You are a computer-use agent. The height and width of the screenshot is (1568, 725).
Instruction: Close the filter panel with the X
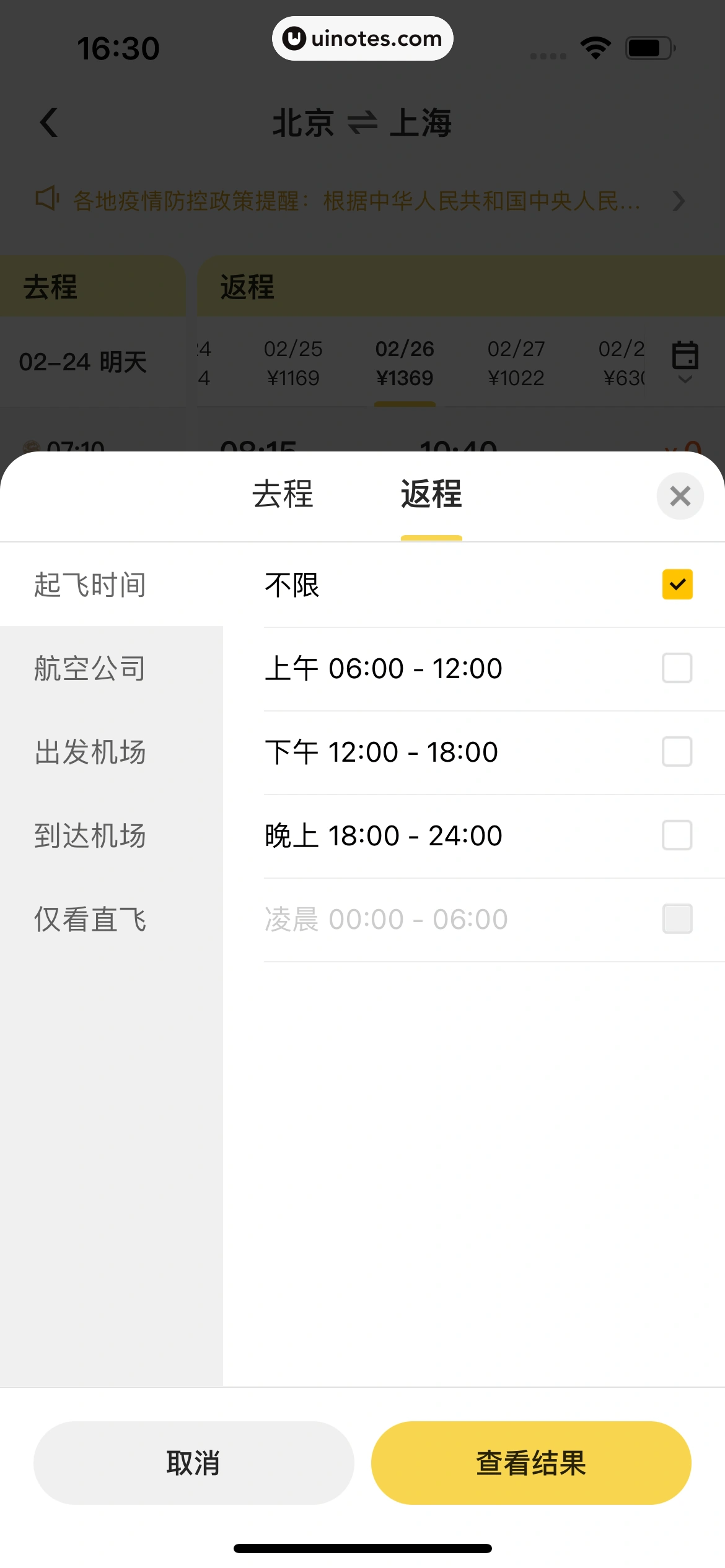[x=680, y=496]
